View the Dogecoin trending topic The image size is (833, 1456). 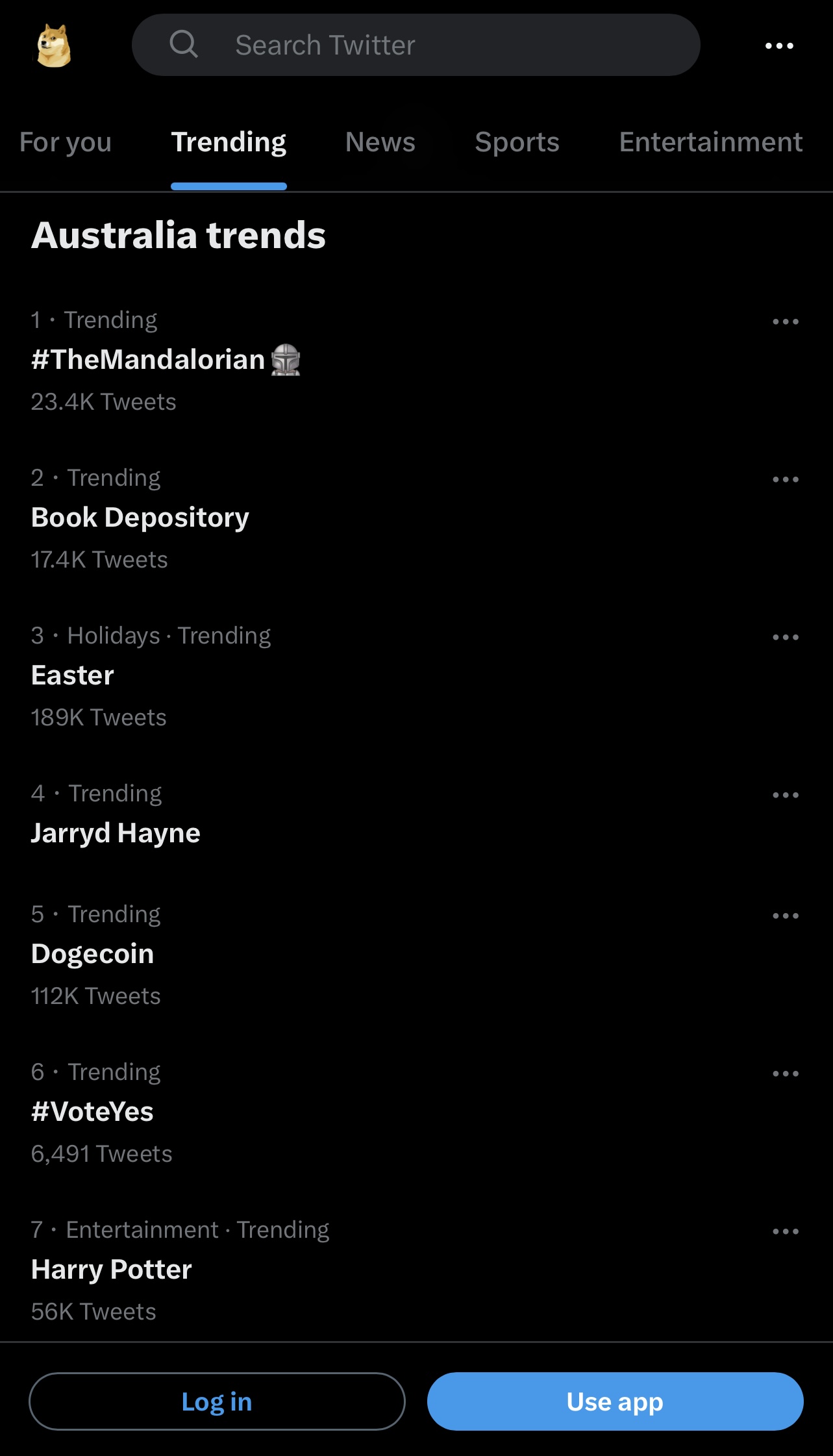click(93, 954)
